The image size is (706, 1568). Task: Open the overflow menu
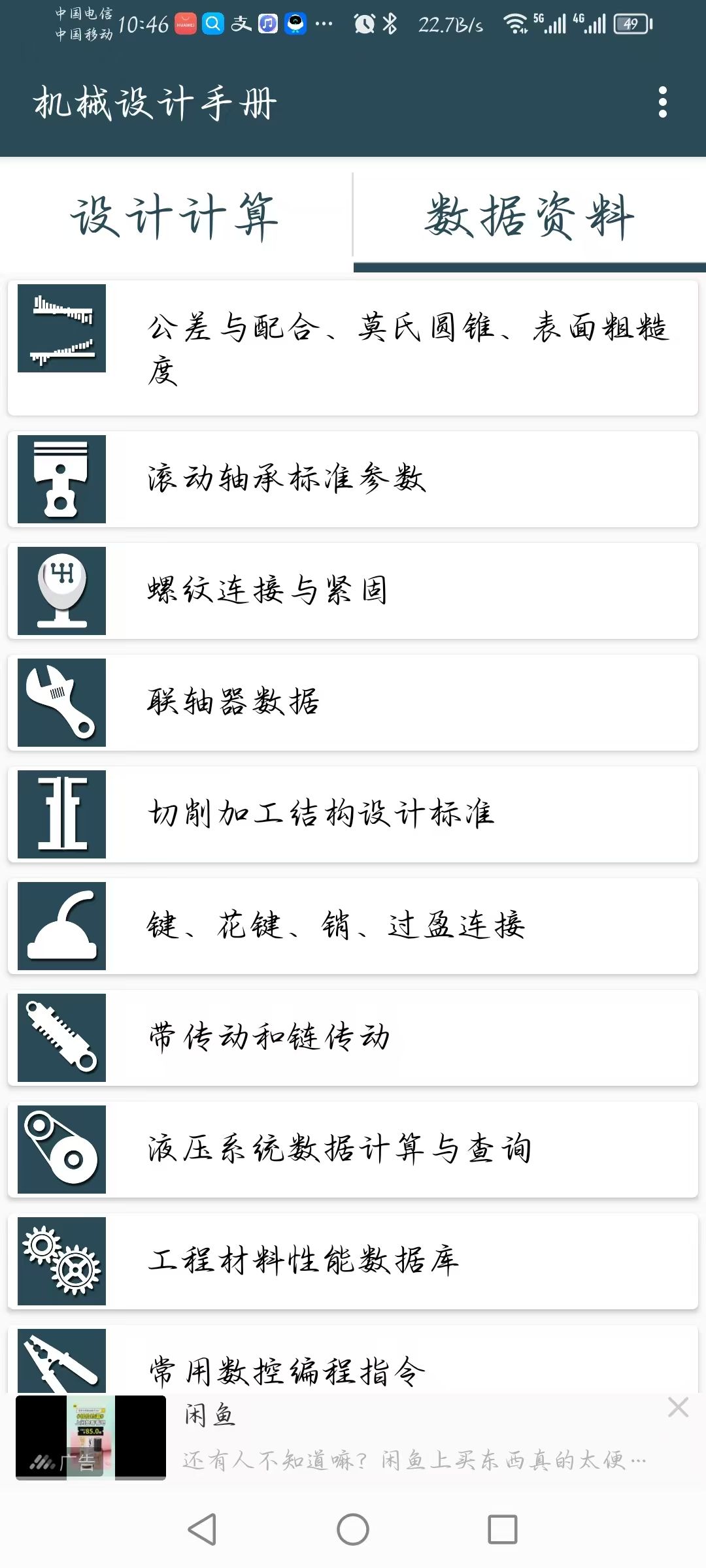click(x=663, y=103)
